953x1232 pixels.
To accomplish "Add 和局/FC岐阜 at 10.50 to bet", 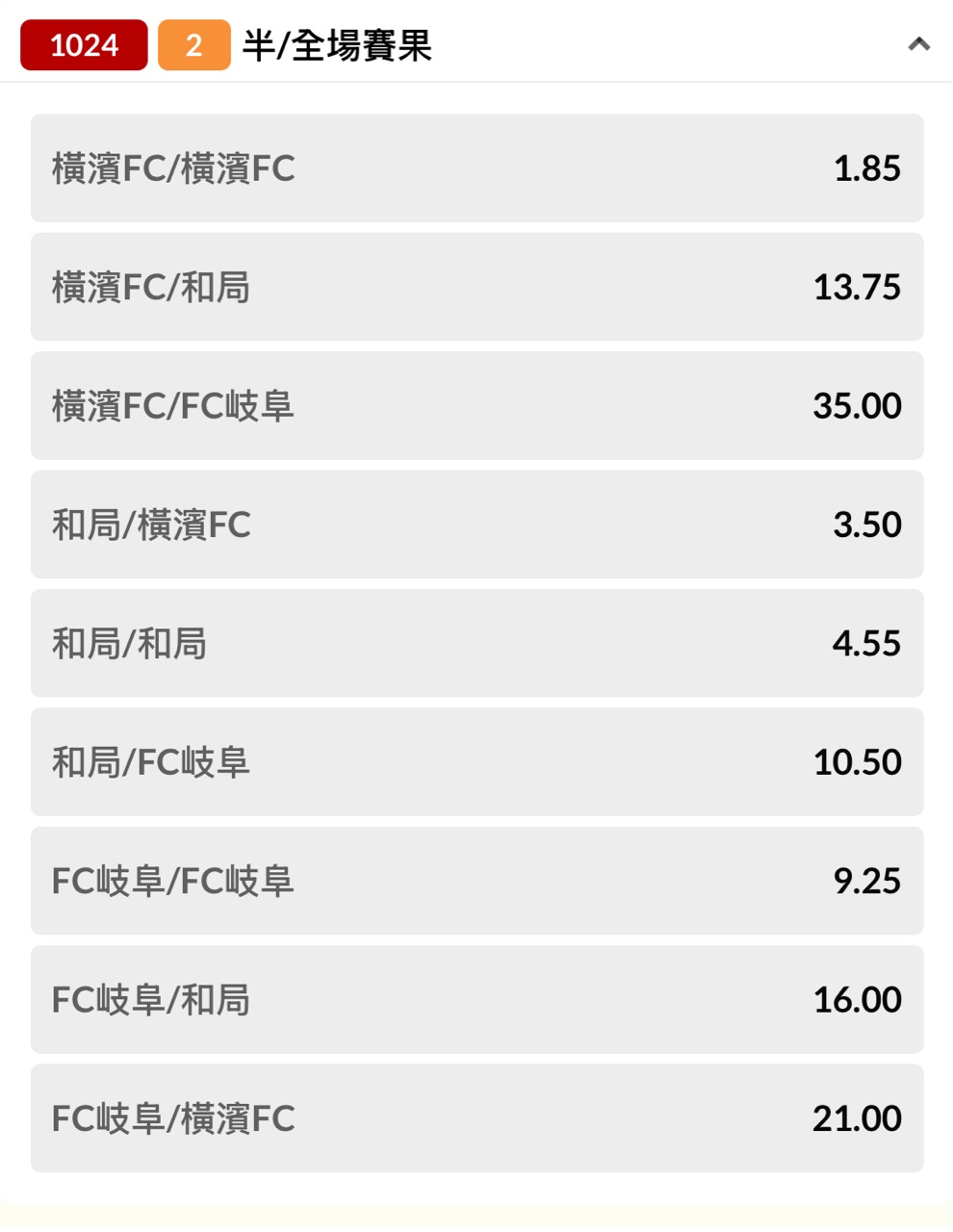I will point(476,762).
